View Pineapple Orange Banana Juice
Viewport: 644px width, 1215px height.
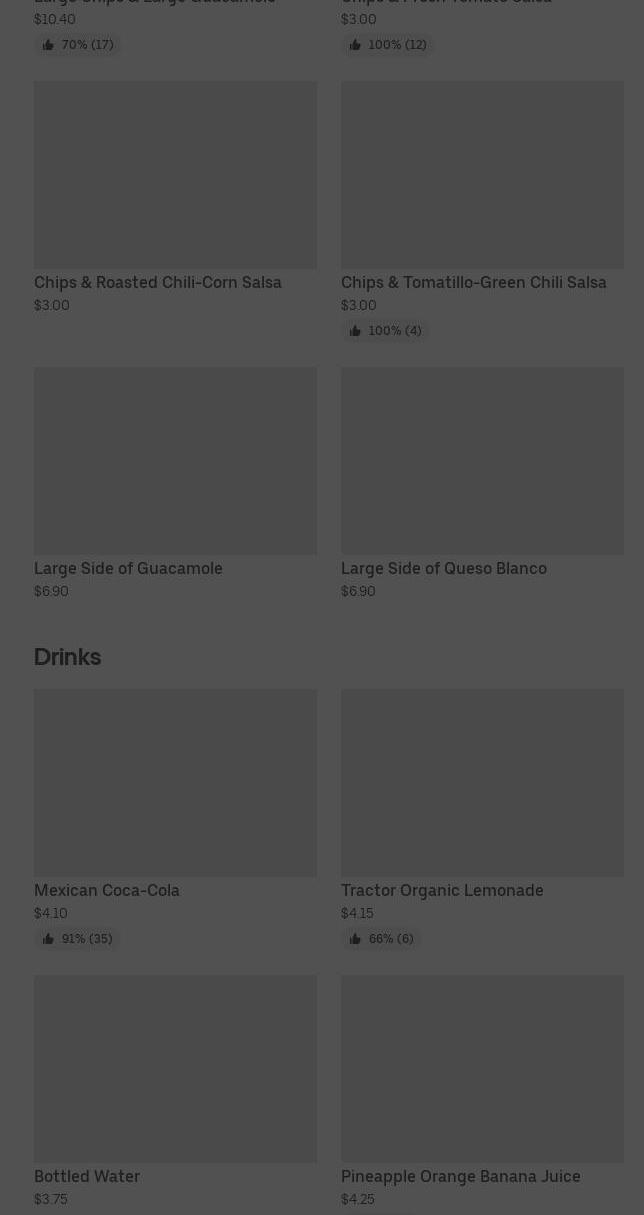482,1092
